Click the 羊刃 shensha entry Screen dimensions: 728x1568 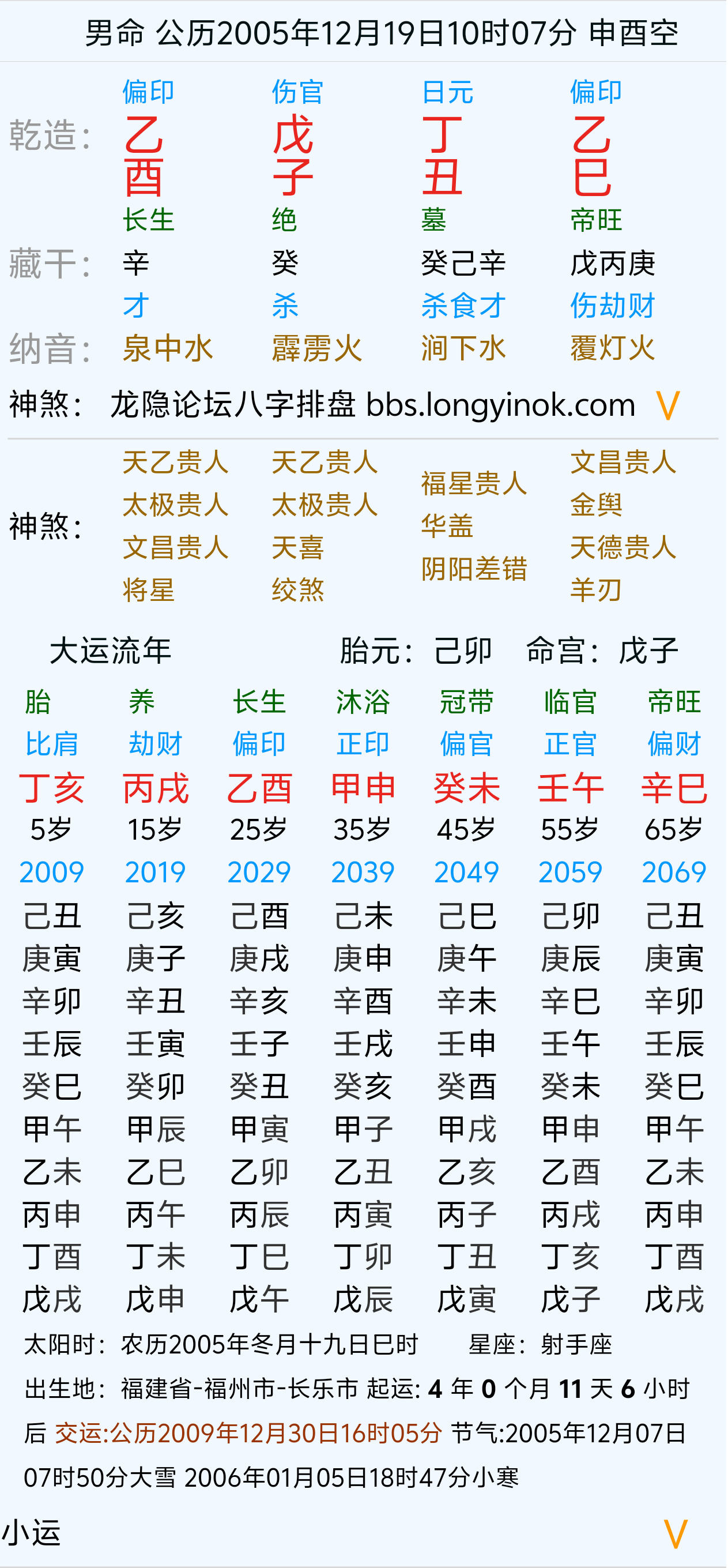click(x=597, y=589)
